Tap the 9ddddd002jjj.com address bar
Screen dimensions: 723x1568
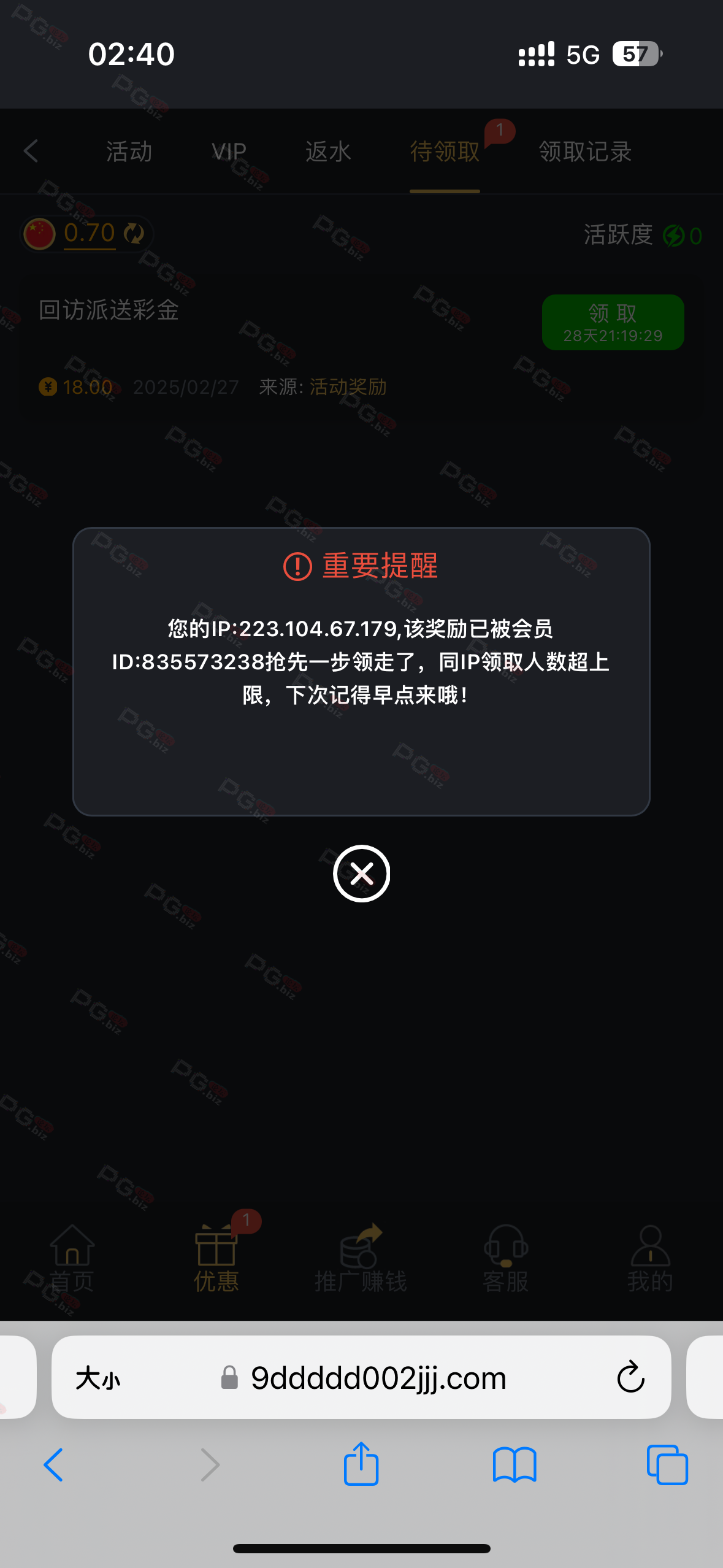(x=362, y=1378)
